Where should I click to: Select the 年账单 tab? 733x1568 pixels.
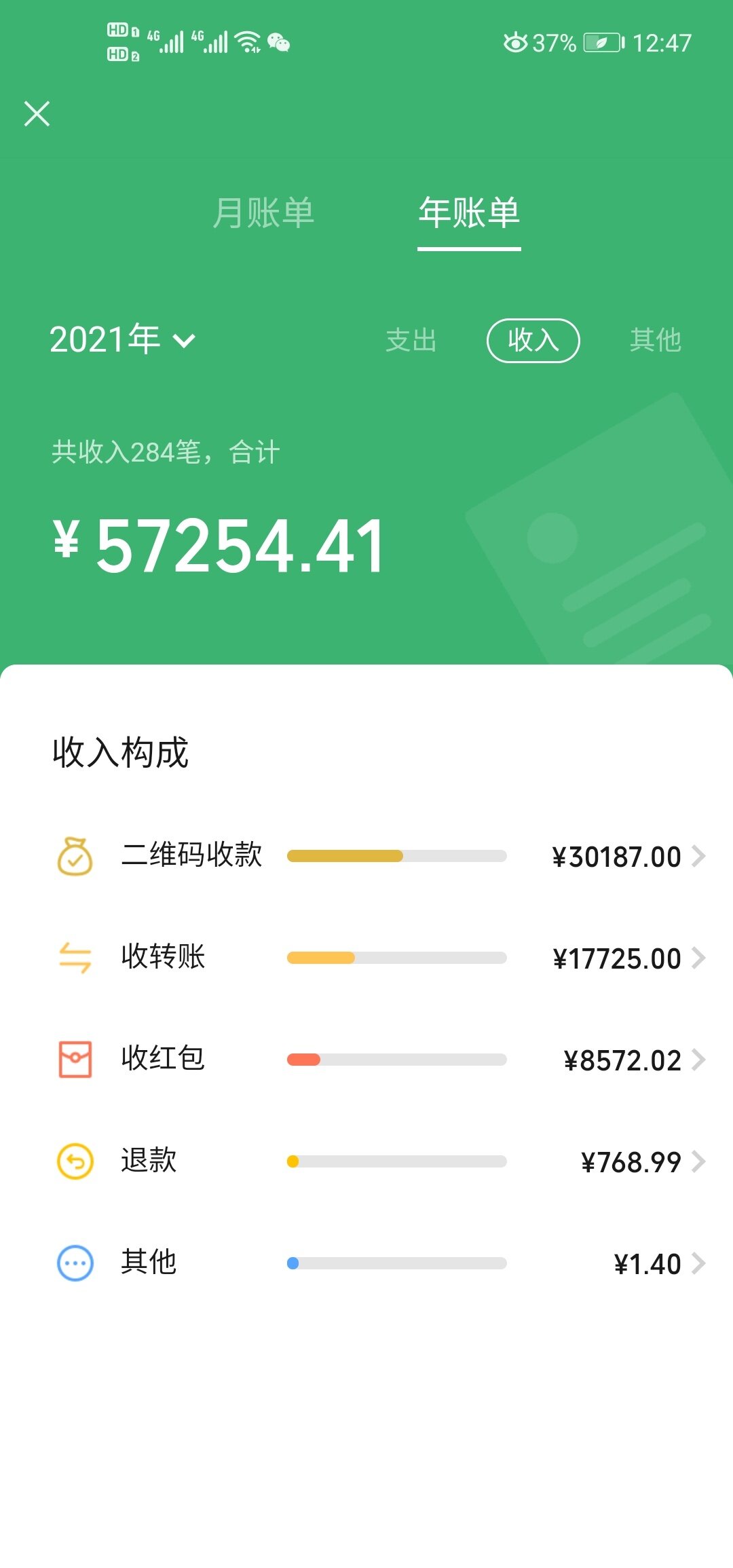[469, 212]
